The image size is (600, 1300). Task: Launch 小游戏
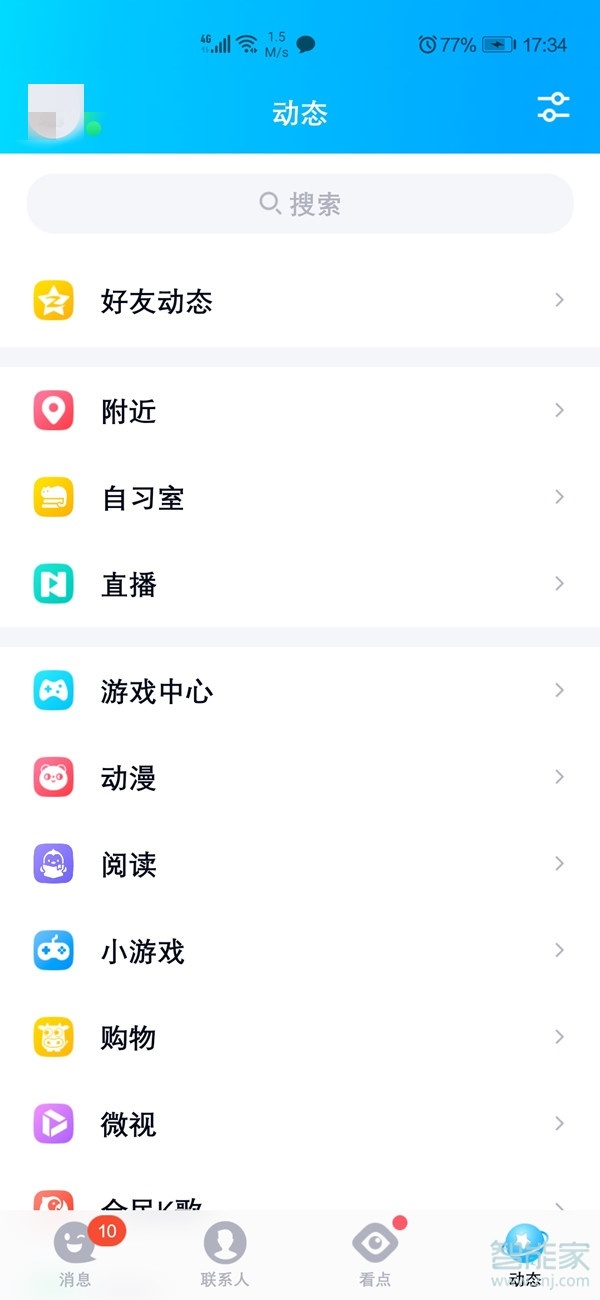[300, 951]
